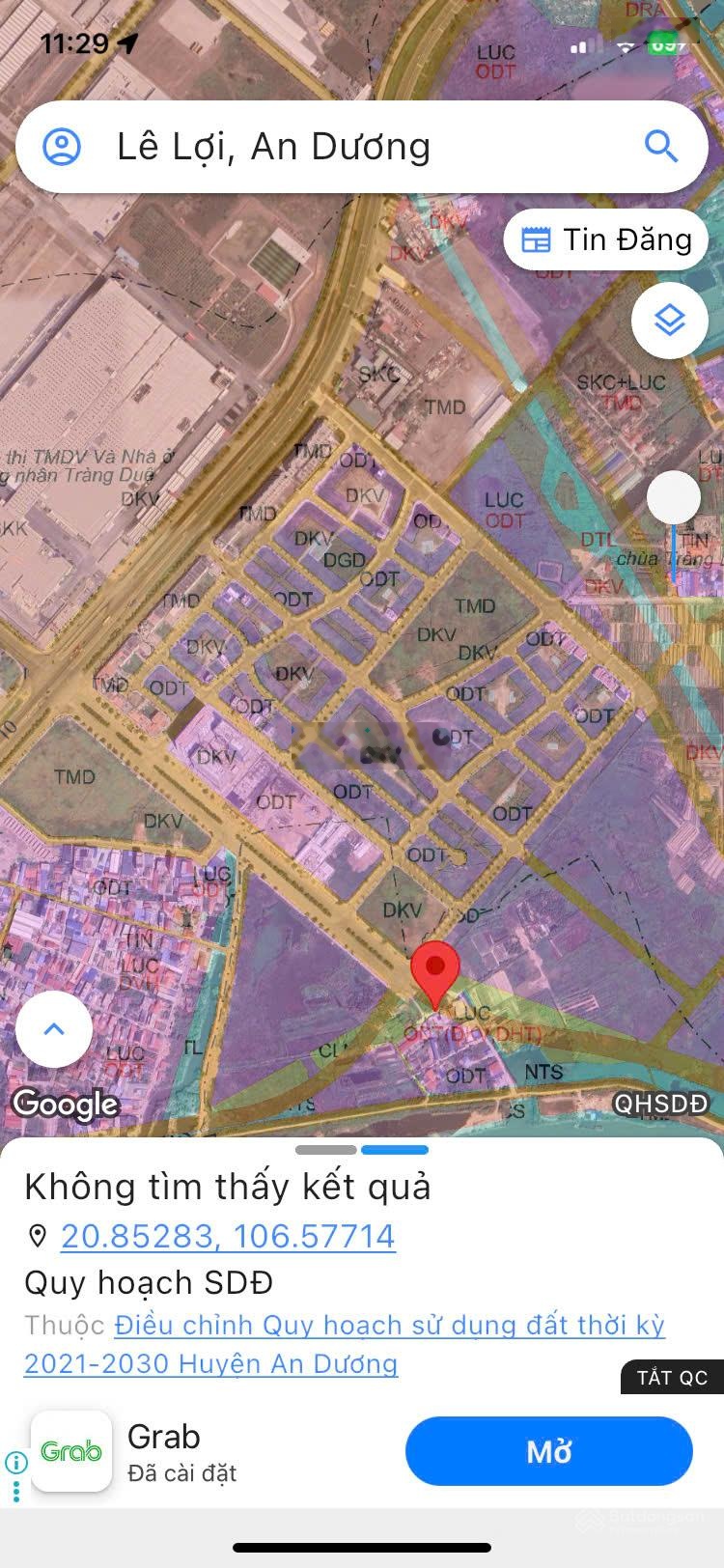This screenshot has height=1568, width=724.
Task: Select the red location pin on map
Action: (435, 970)
